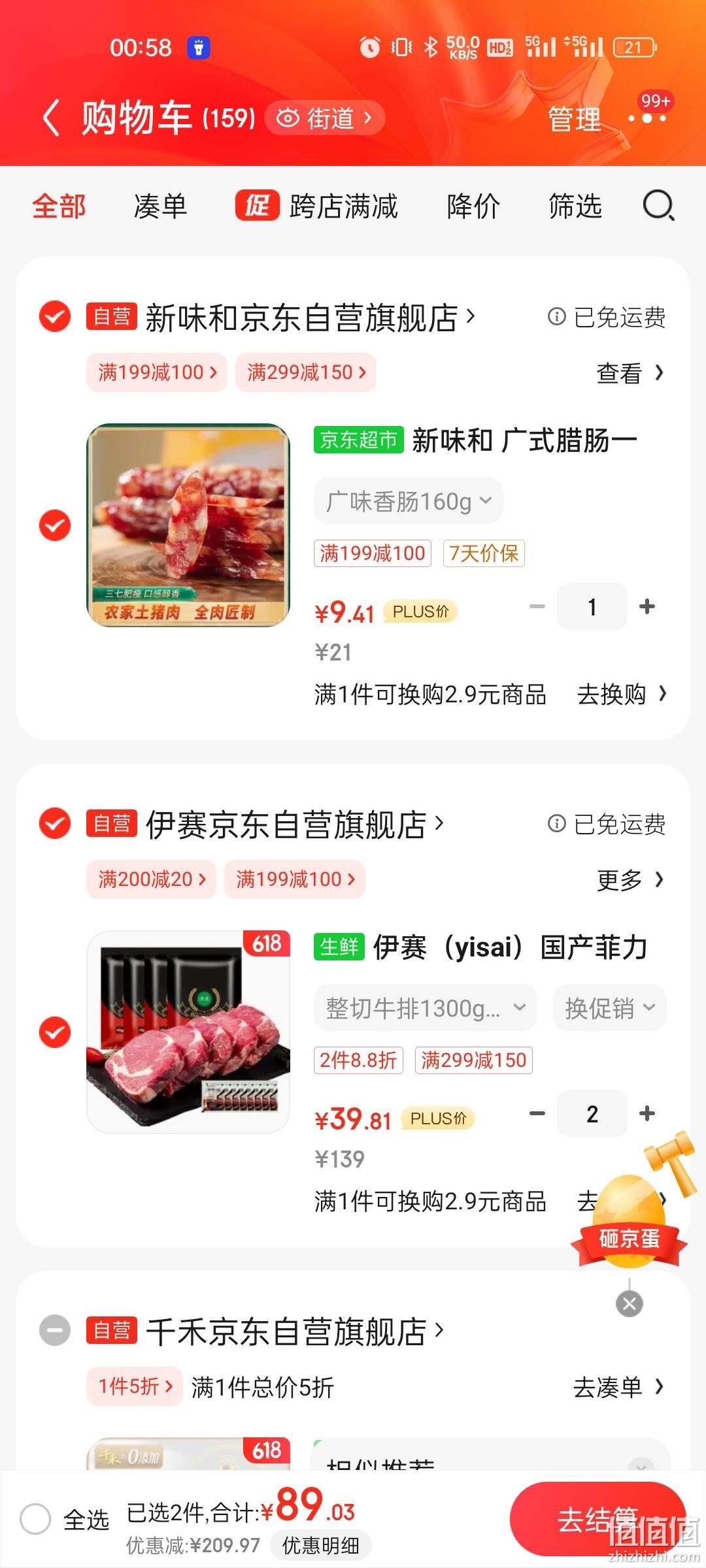Switch to the 跨店满减 tab
706x1568 pixels.
(316, 206)
